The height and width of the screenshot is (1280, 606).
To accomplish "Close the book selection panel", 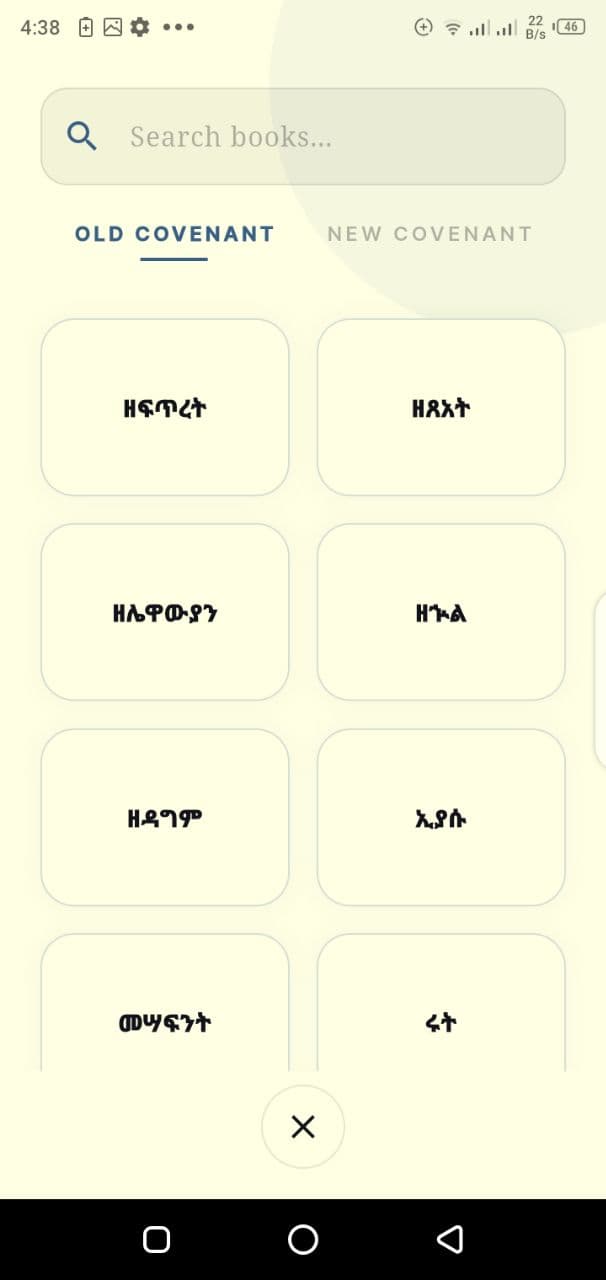I will tap(303, 1127).
